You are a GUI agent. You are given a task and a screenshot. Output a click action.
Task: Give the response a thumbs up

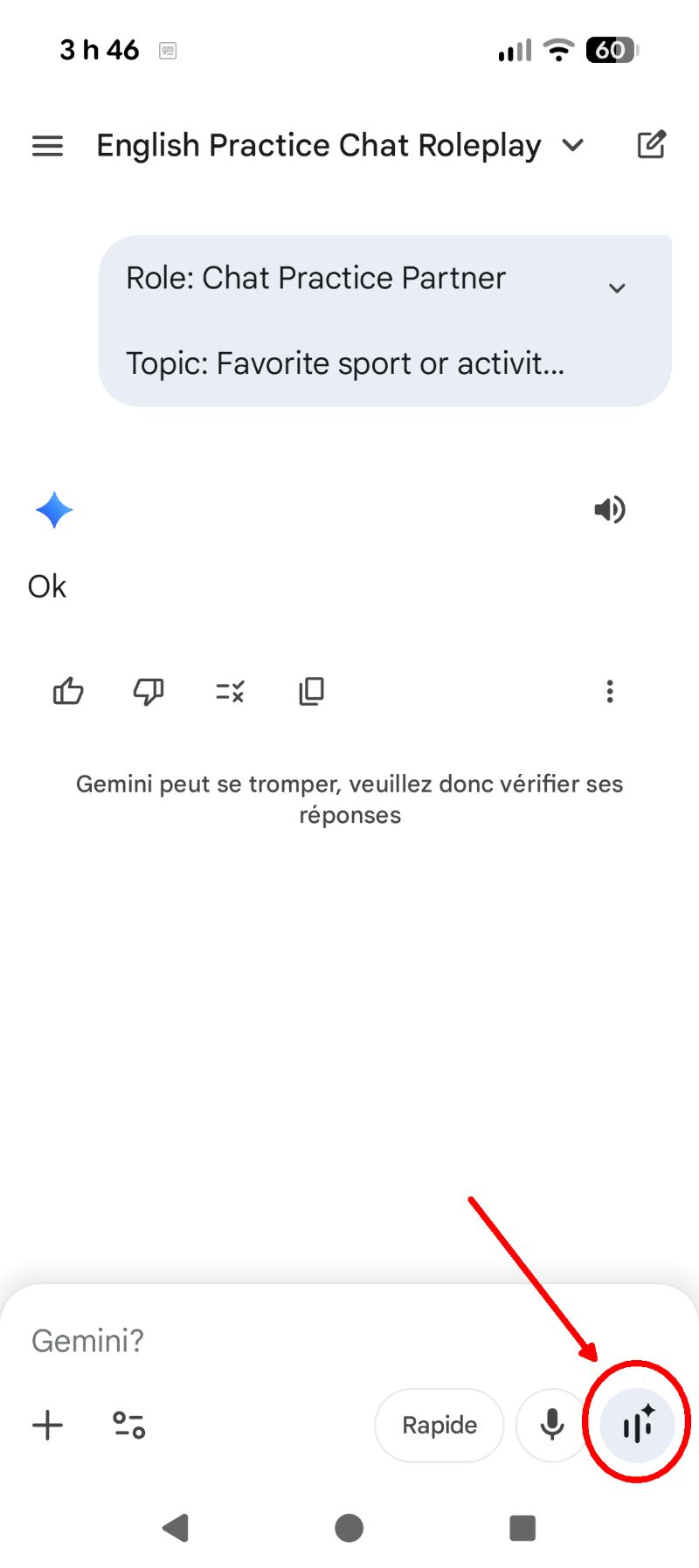(68, 691)
